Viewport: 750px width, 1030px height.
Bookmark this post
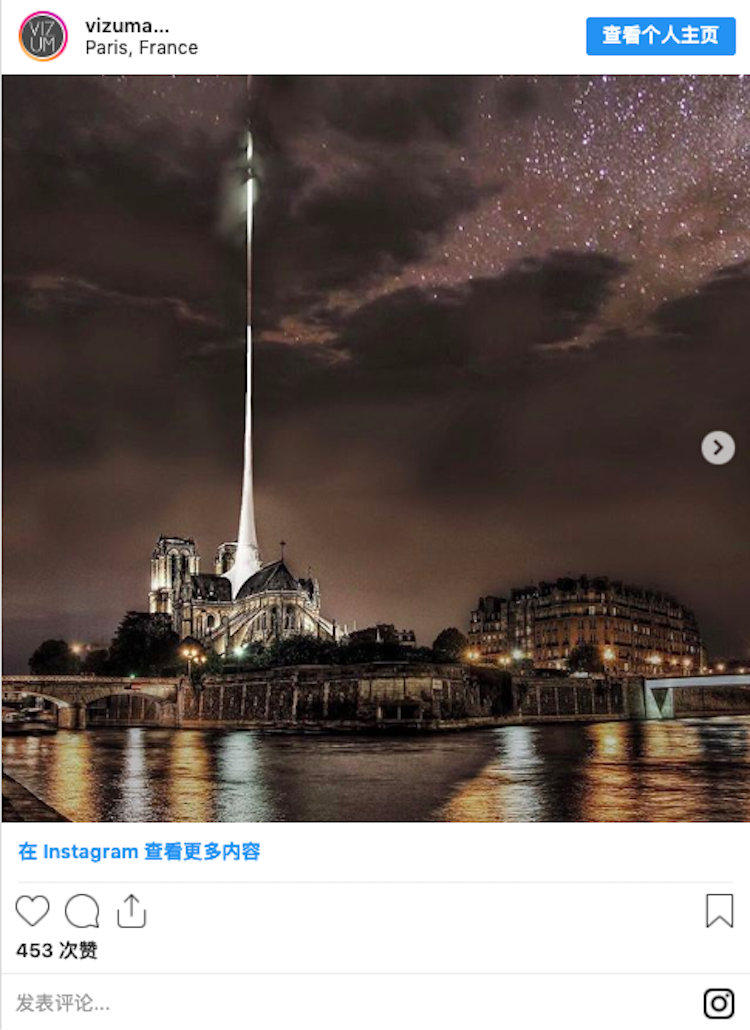pos(719,910)
